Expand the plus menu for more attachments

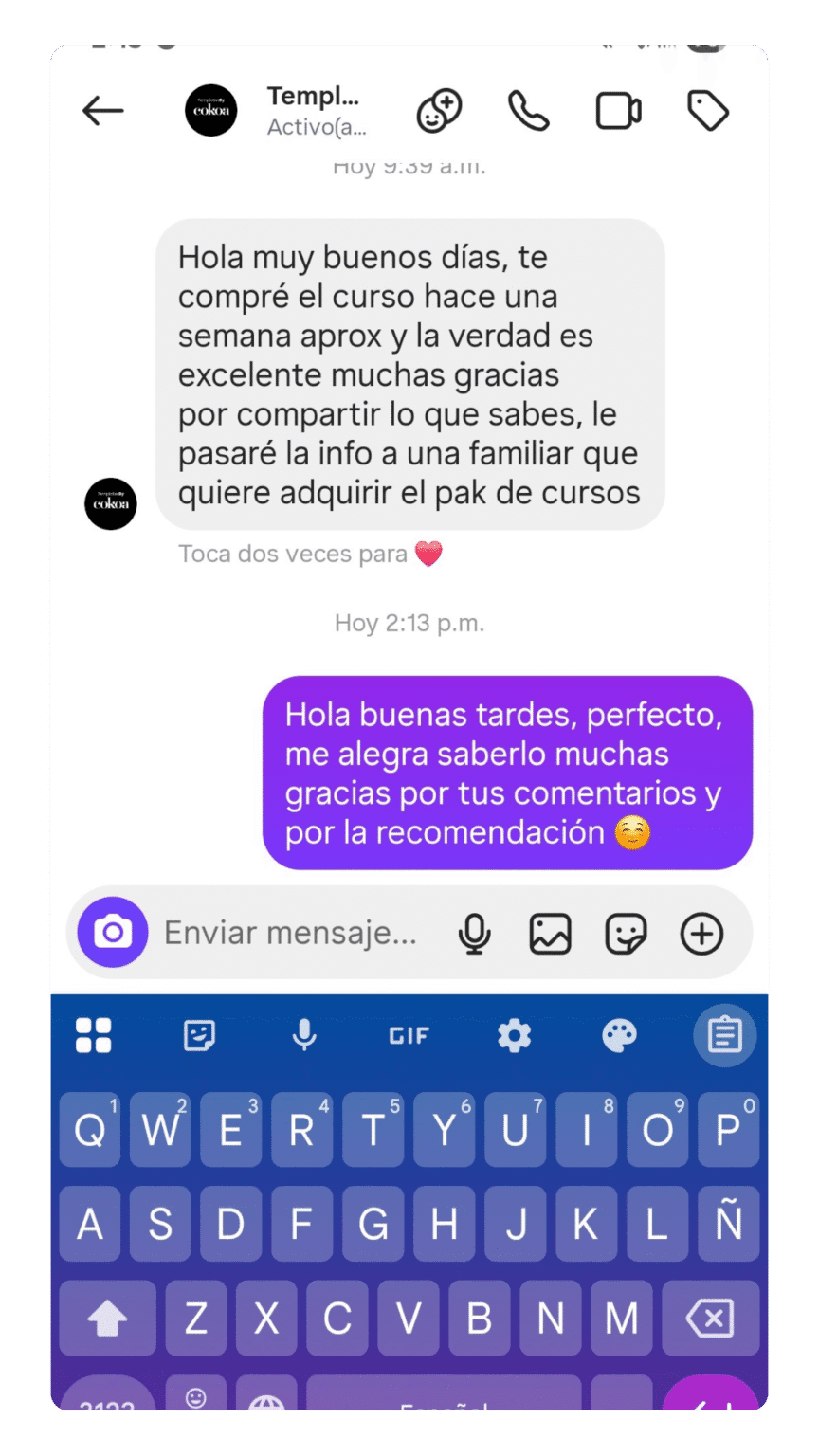(701, 933)
